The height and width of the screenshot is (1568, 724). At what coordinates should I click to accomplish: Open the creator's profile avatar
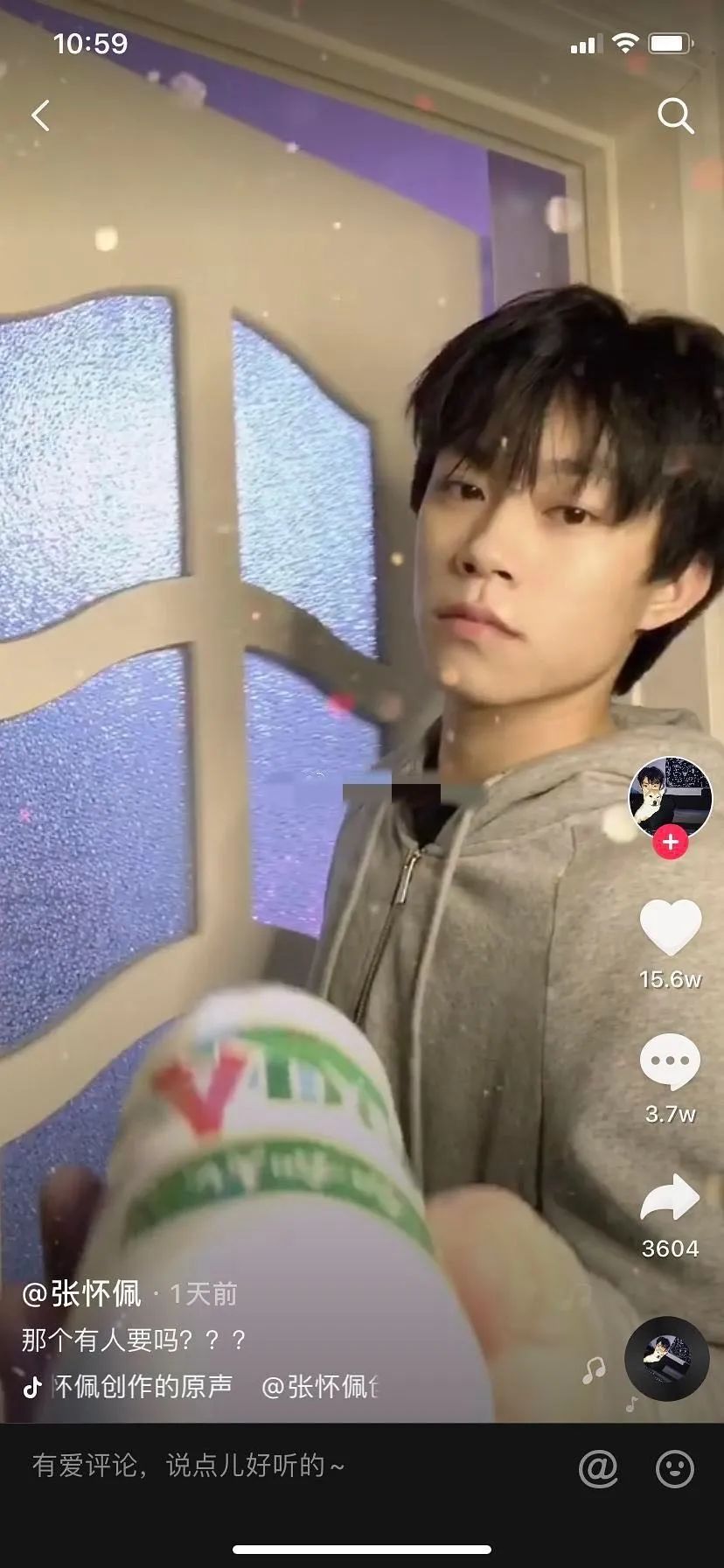click(x=671, y=798)
